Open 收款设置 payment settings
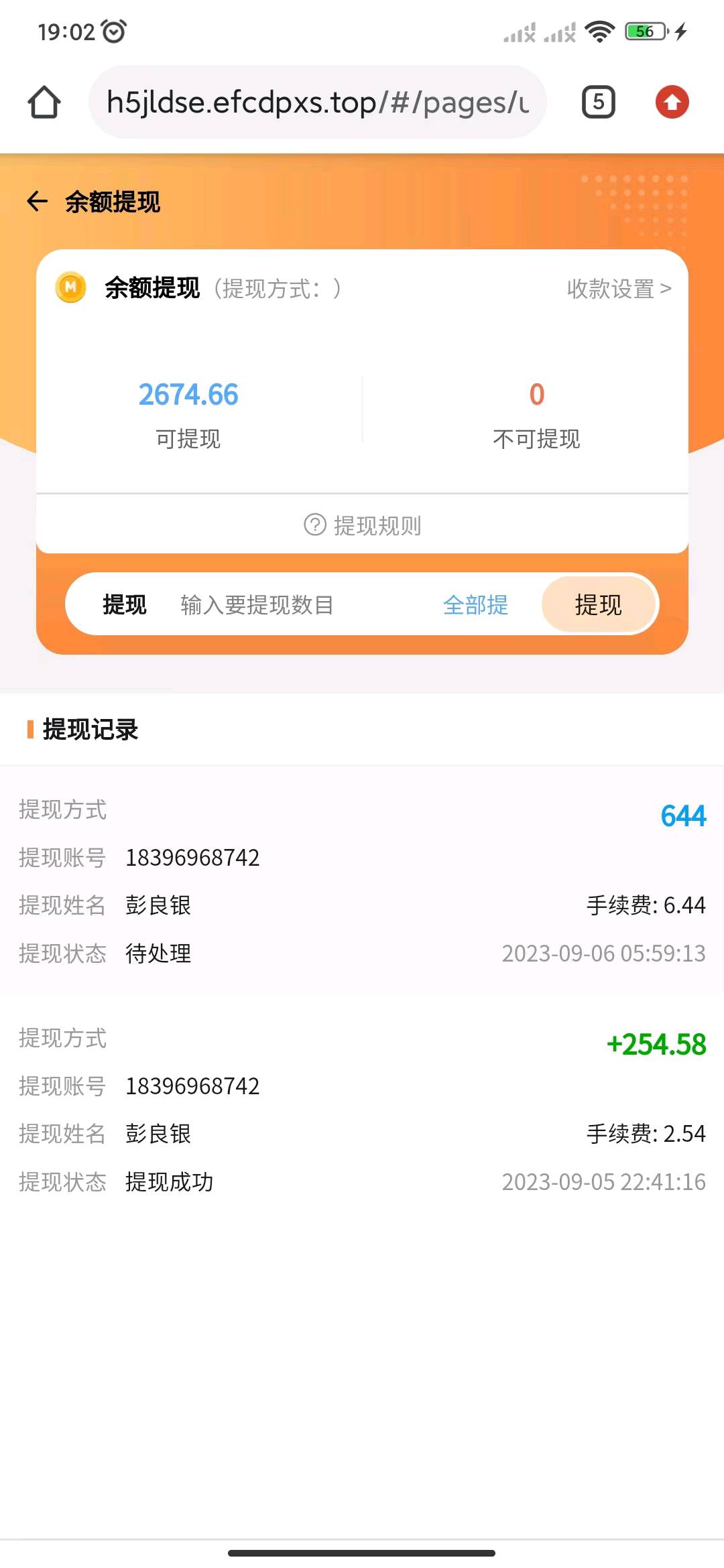 (x=618, y=289)
